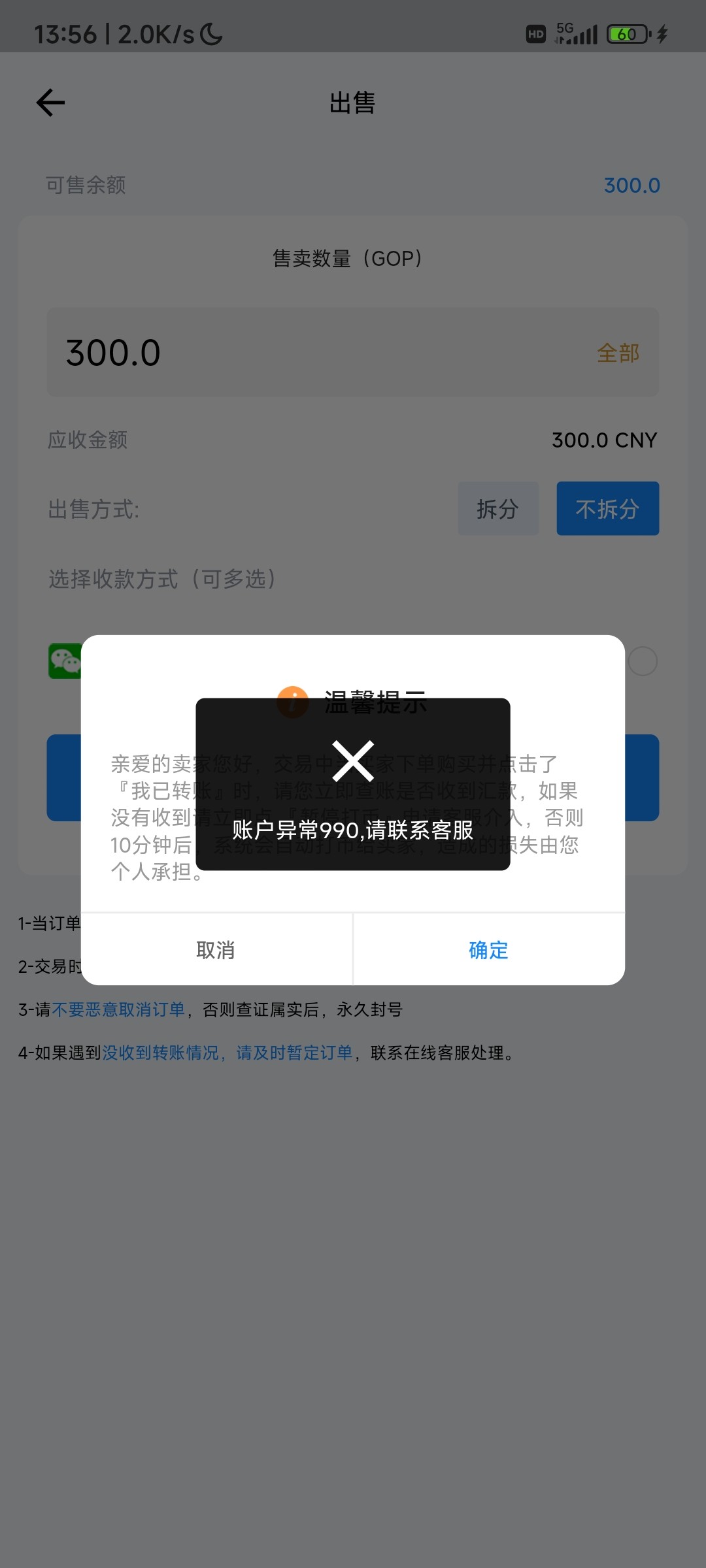Go back using the top-left arrow

(x=50, y=103)
